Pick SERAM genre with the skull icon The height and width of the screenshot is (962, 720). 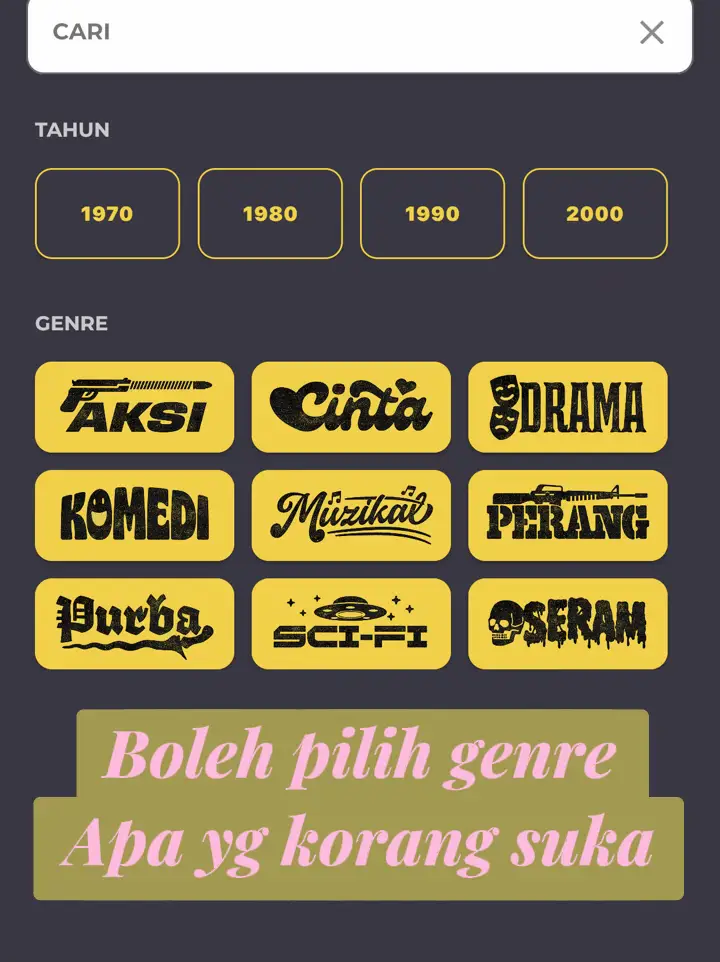pyautogui.click(x=567, y=624)
